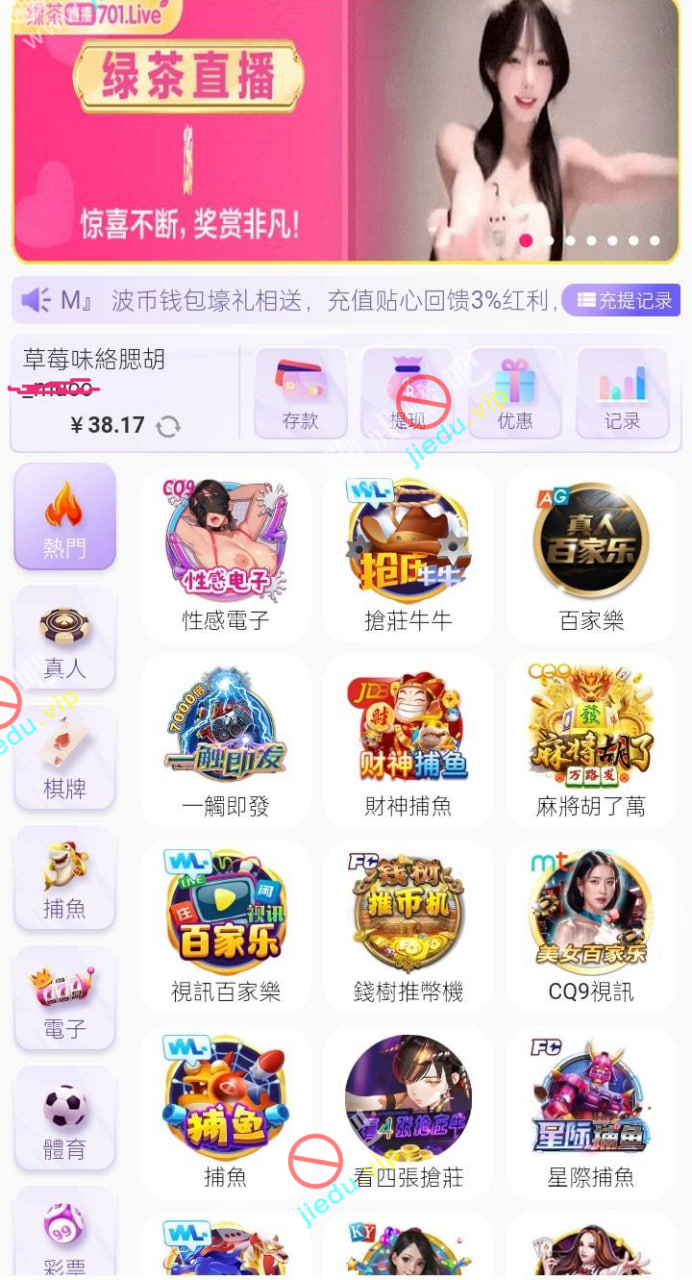Screen dimensions: 692x1280
Task: Open the 记录 records button
Action: [622, 394]
